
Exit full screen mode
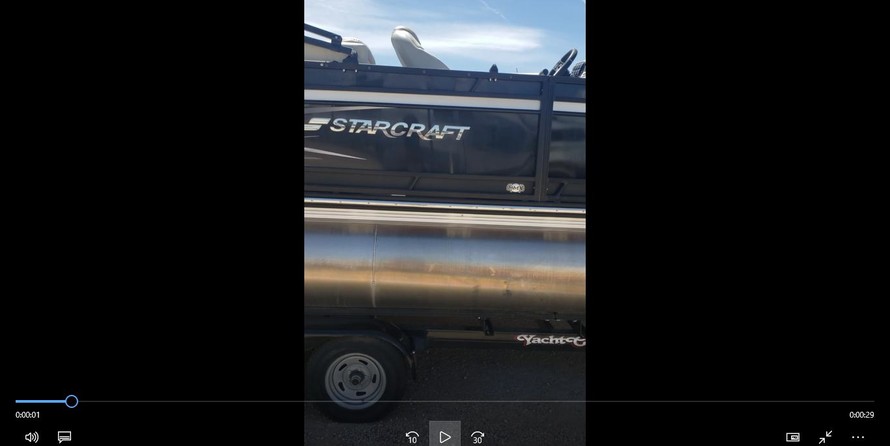825,437
